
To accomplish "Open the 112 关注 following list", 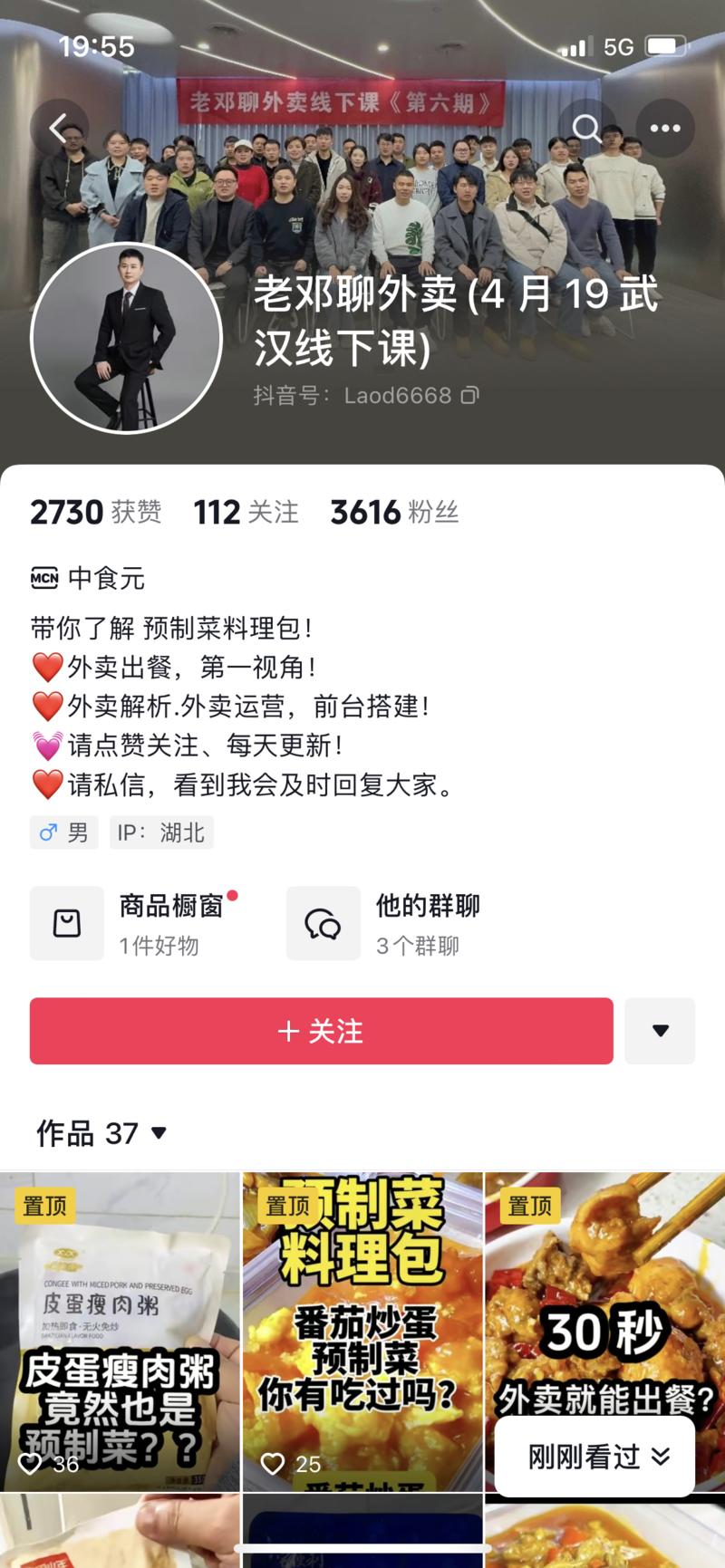I will (x=246, y=512).
